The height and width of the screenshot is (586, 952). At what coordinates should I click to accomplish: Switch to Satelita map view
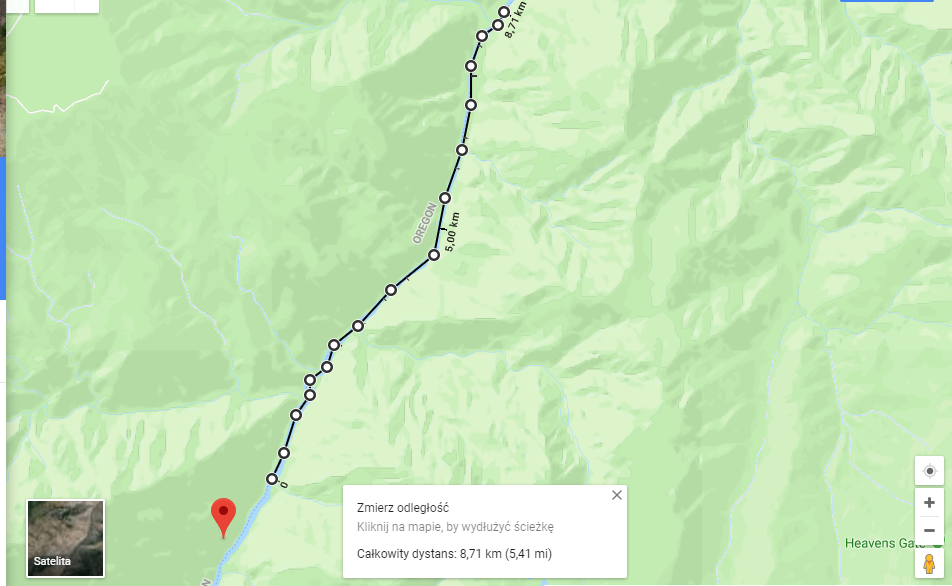pos(66,538)
